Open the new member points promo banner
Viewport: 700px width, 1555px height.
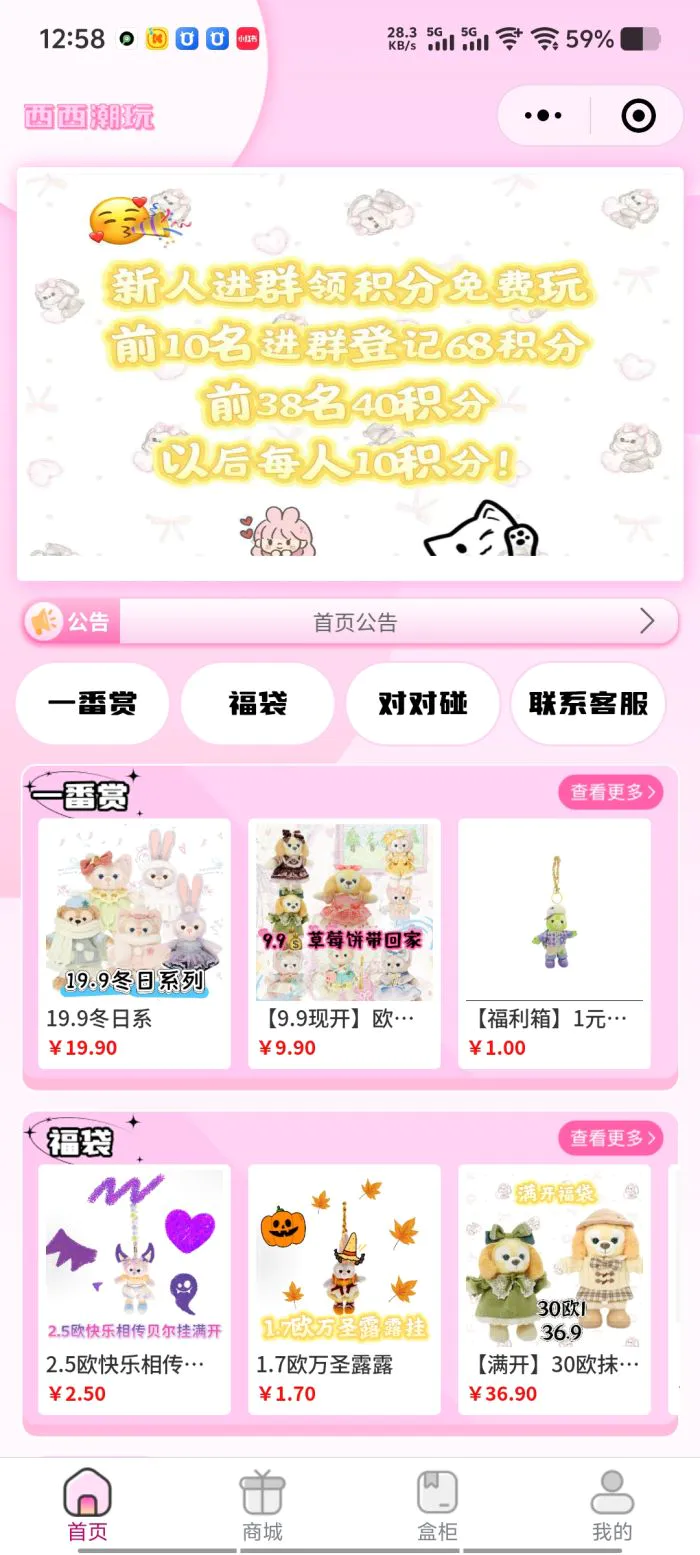coord(350,374)
